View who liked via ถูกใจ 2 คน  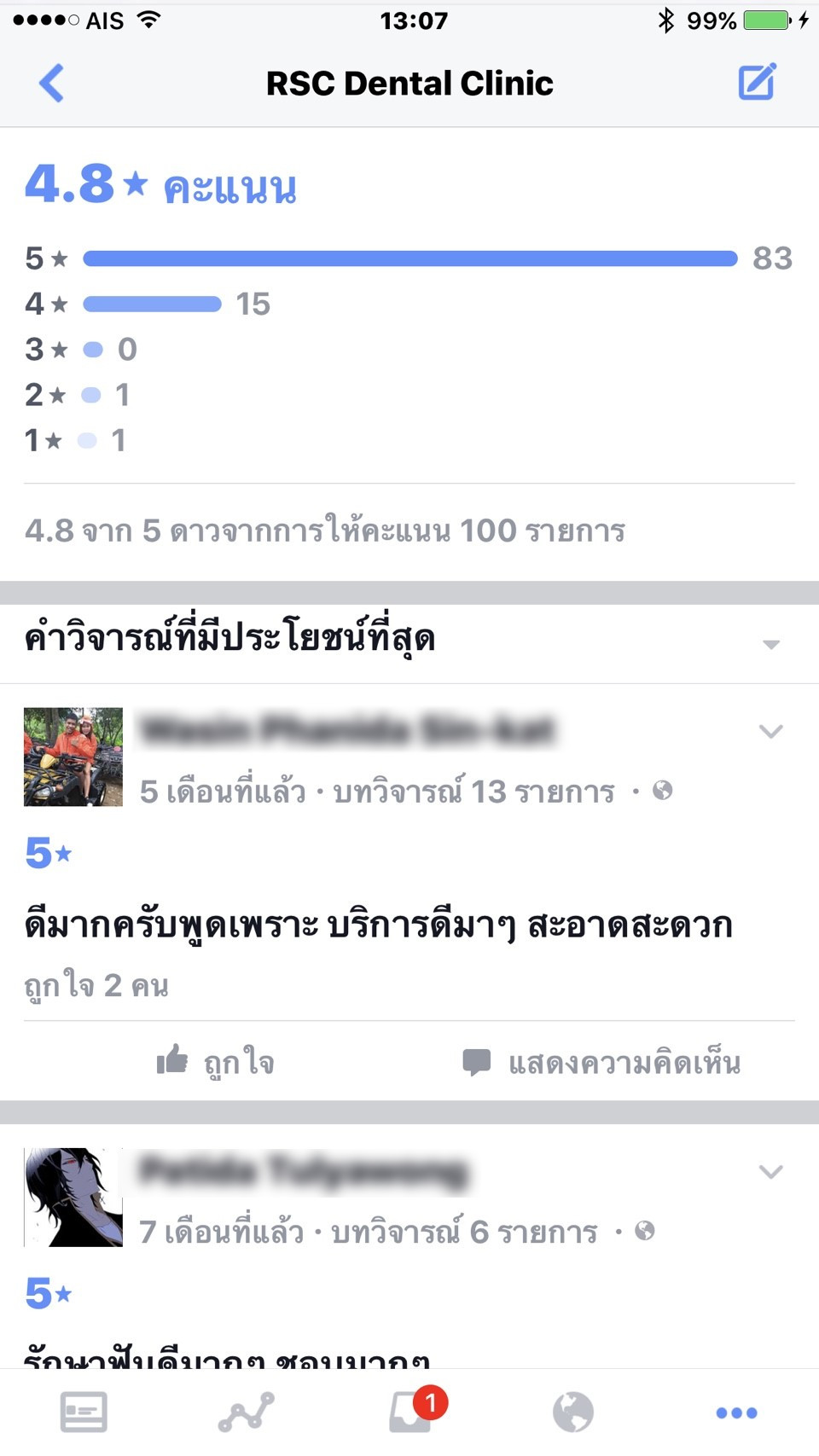click(x=96, y=985)
